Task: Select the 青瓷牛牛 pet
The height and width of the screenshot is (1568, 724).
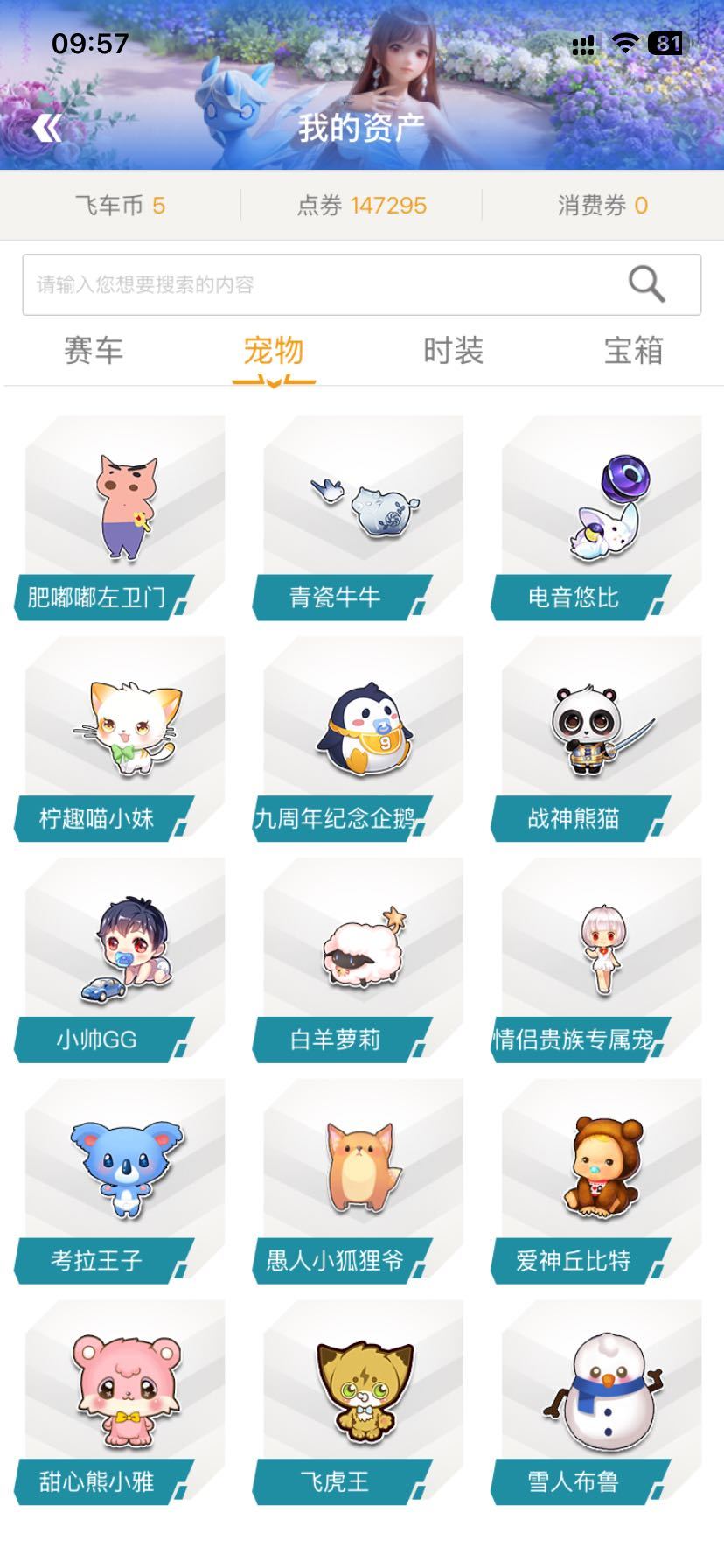Action: pyautogui.click(x=362, y=507)
